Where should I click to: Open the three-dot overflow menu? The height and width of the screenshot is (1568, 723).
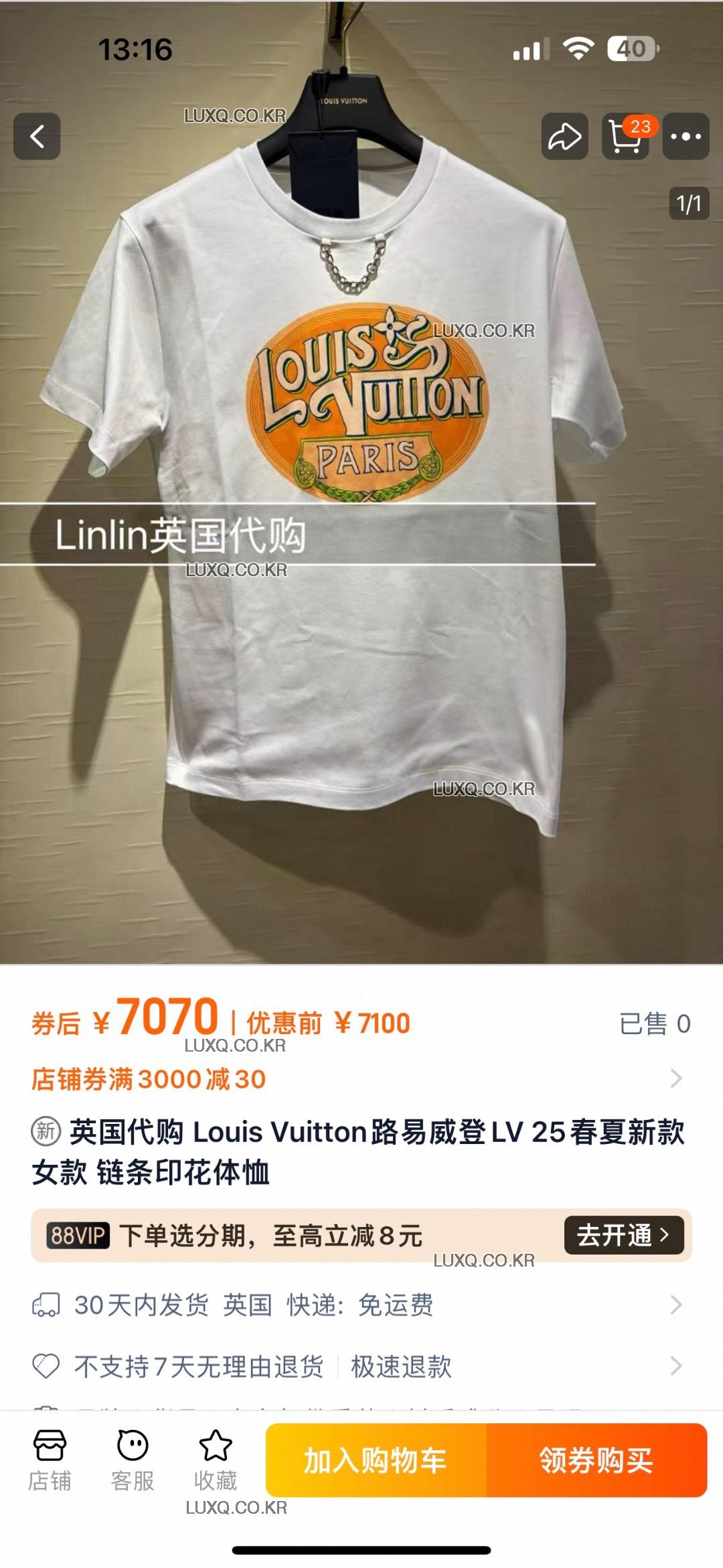pos(686,137)
